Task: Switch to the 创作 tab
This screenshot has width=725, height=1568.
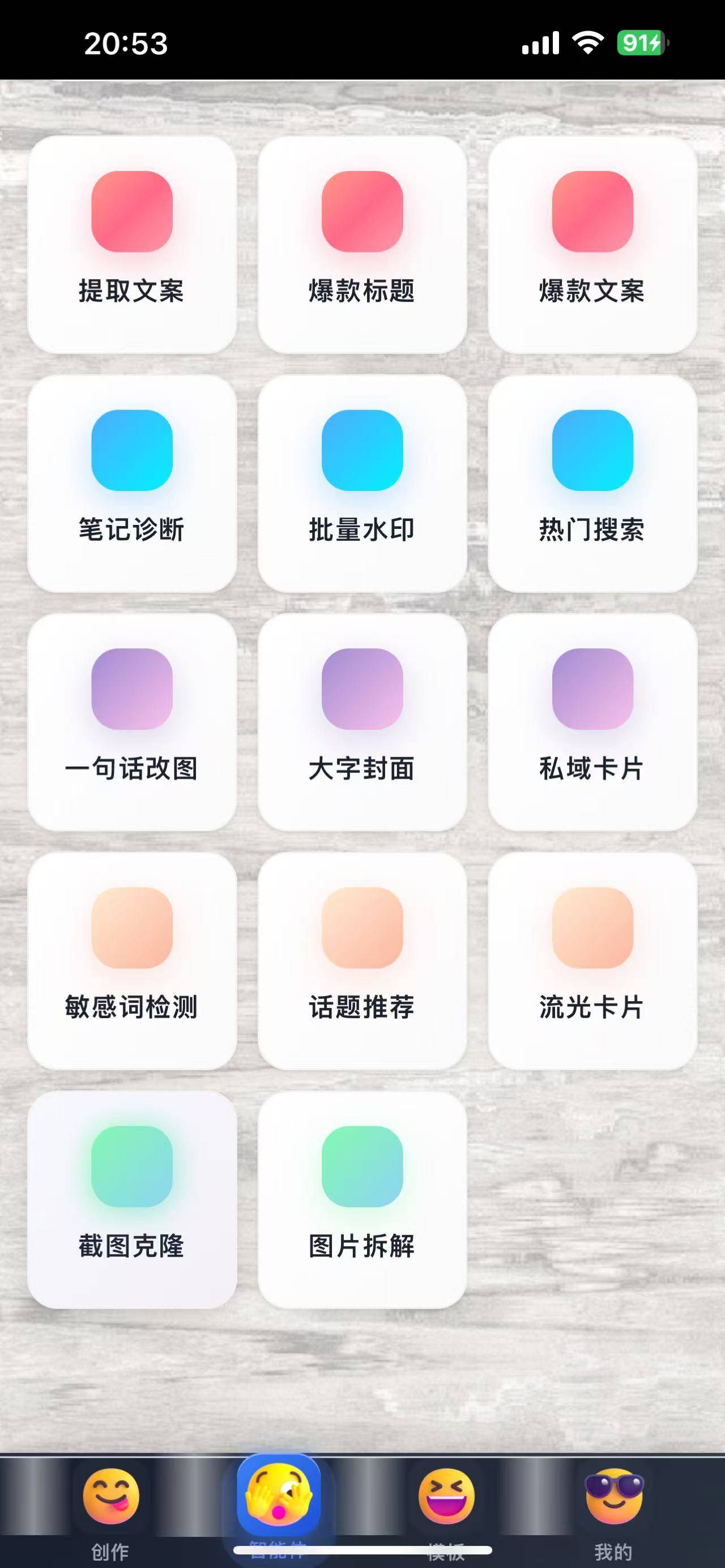Action: tap(111, 1510)
